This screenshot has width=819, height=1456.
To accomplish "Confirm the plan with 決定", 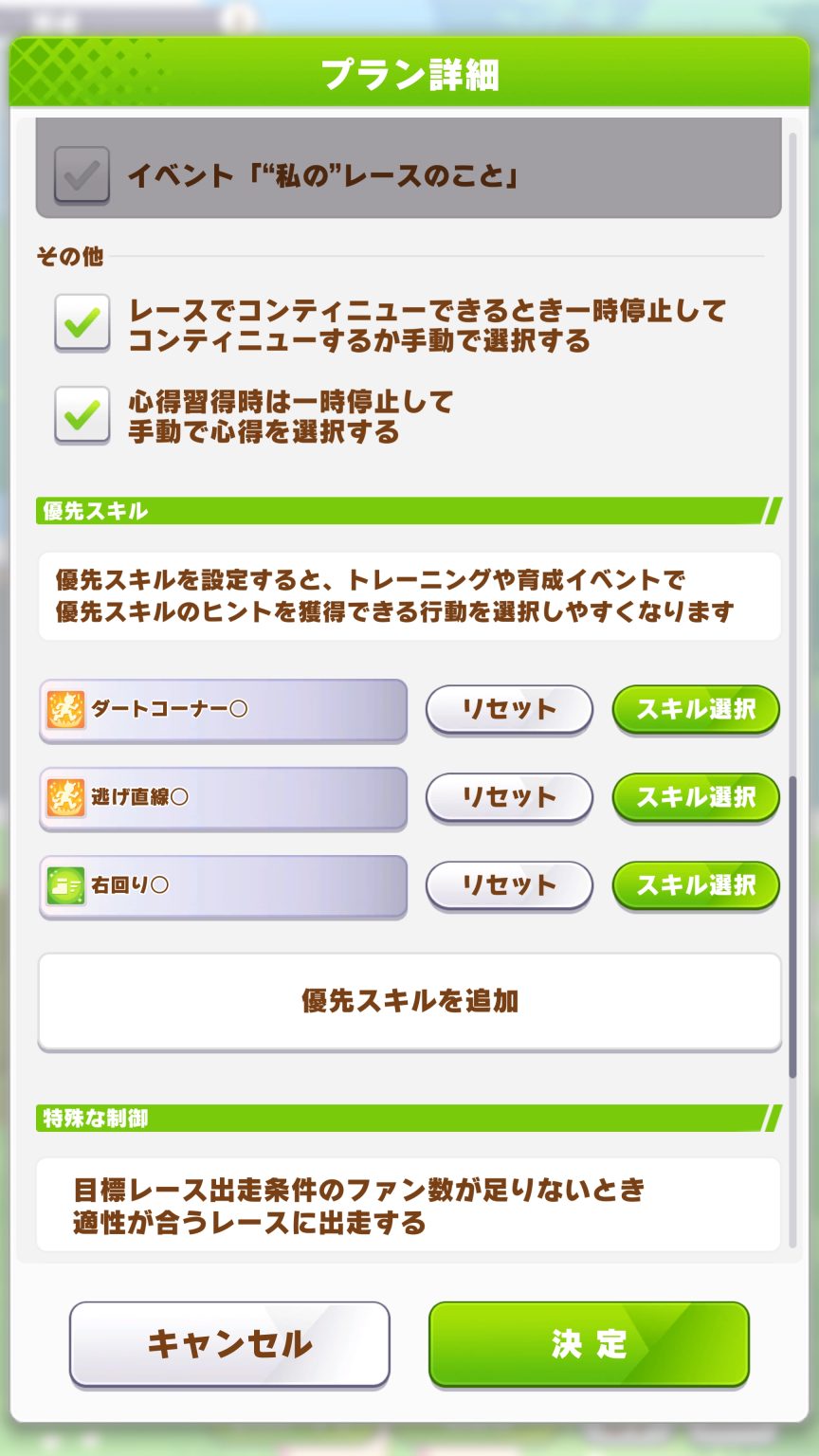I will pos(589,1343).
